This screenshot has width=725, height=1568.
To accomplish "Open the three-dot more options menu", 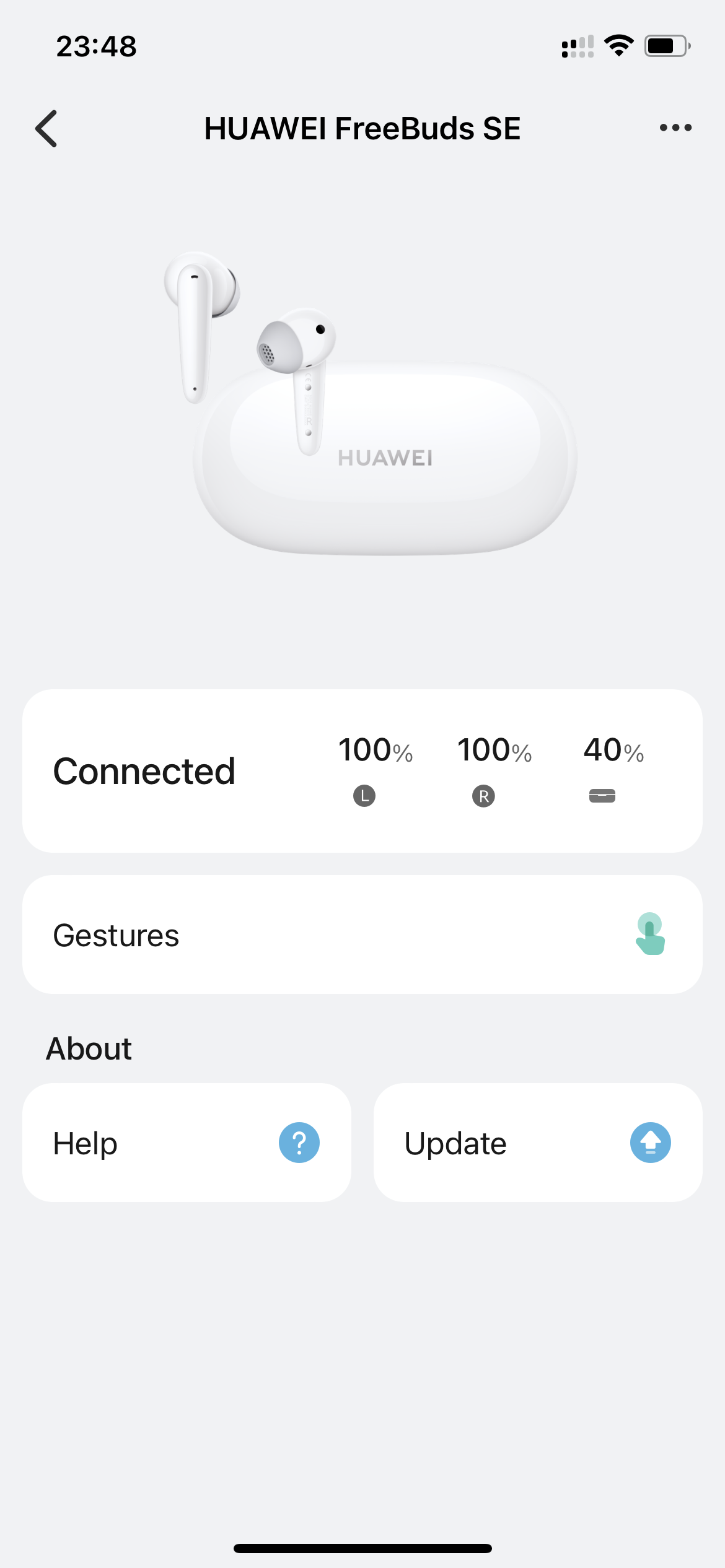I will coord(675,128).
